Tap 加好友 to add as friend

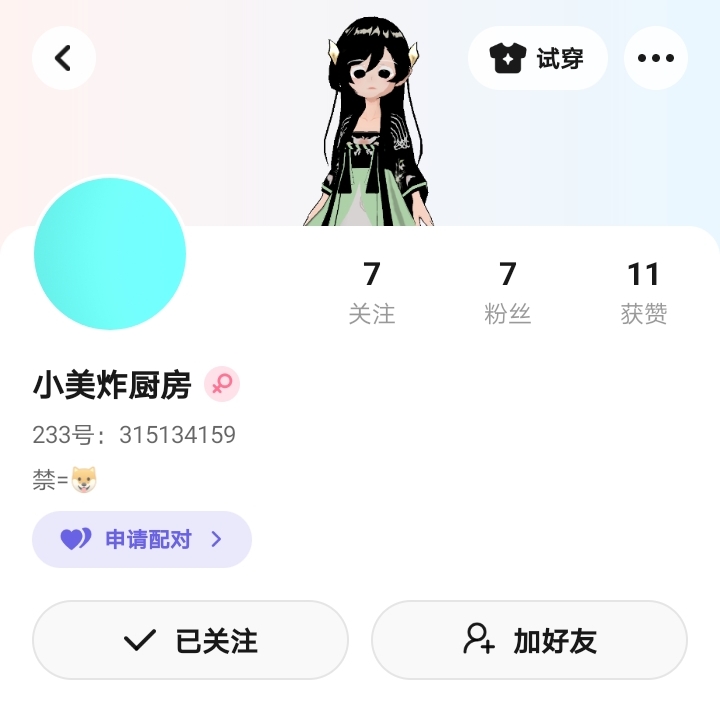(x=529, y=640)
